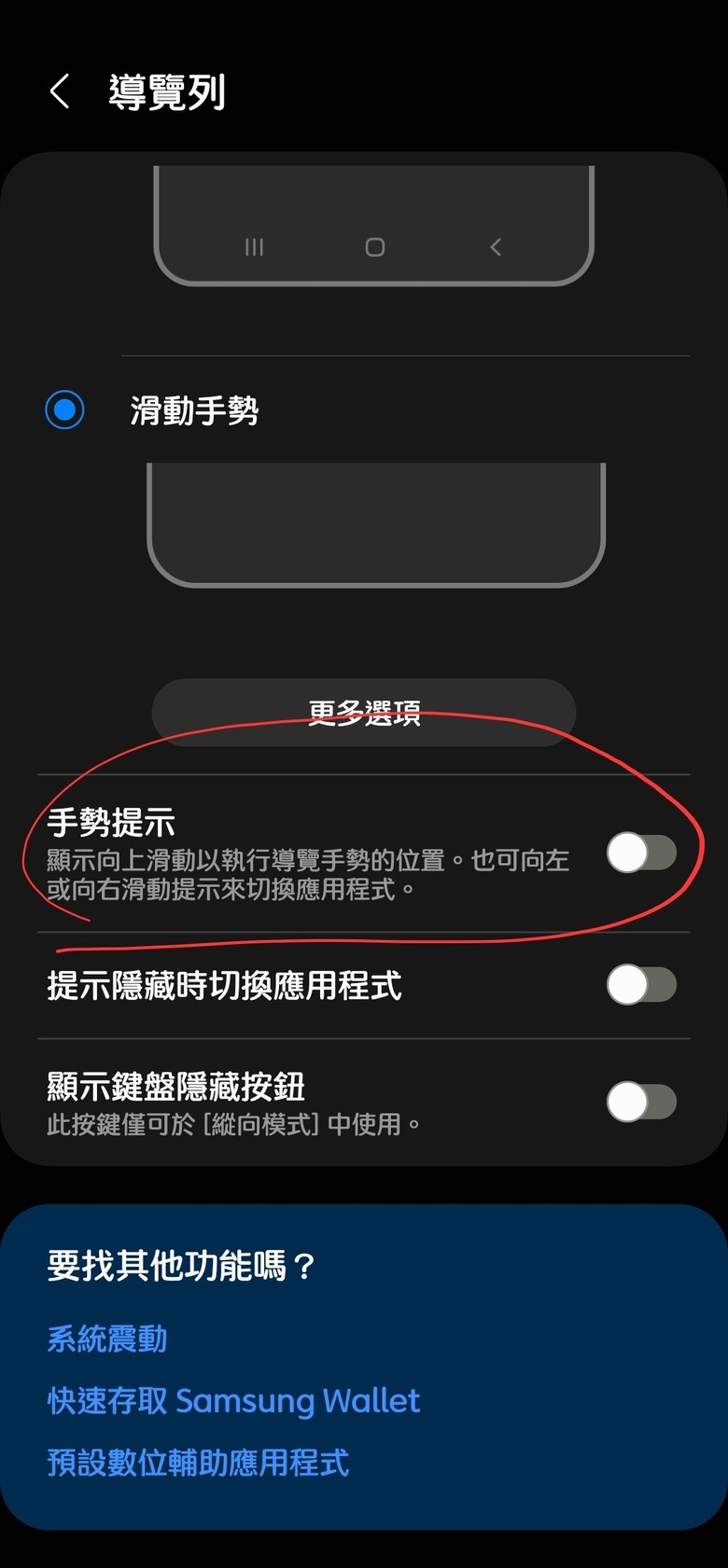This screenshot has height=1568, width=728.
Task: Open 預設數位輔助應用程式 link
Action: point(198,1462)
